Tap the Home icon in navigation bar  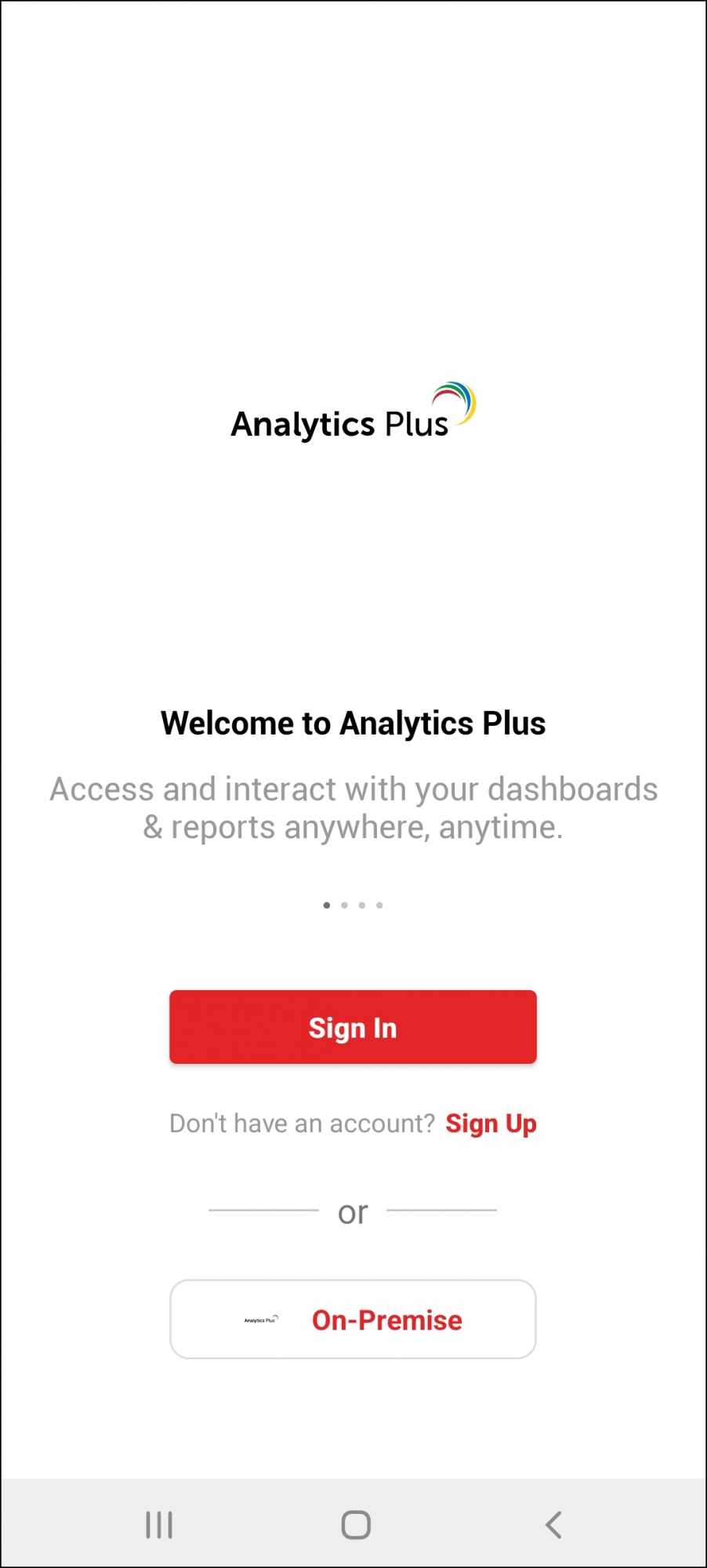[353, 1524]
